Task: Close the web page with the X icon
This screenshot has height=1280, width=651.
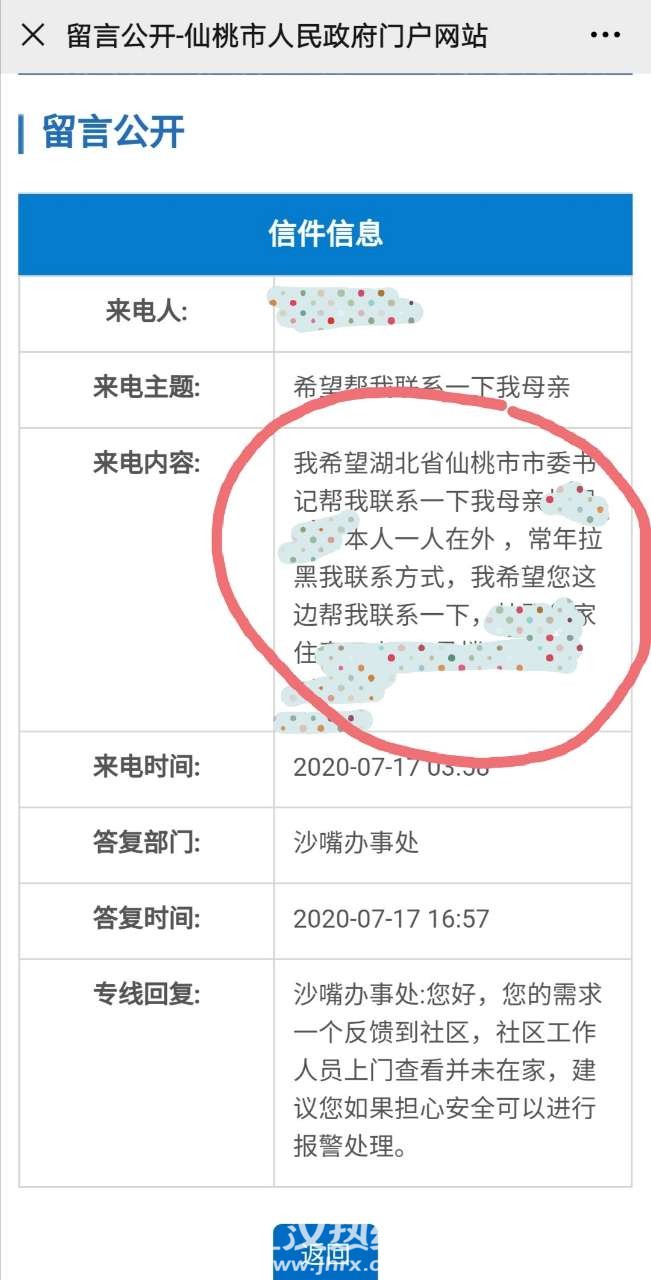Action: pos(33,36)
